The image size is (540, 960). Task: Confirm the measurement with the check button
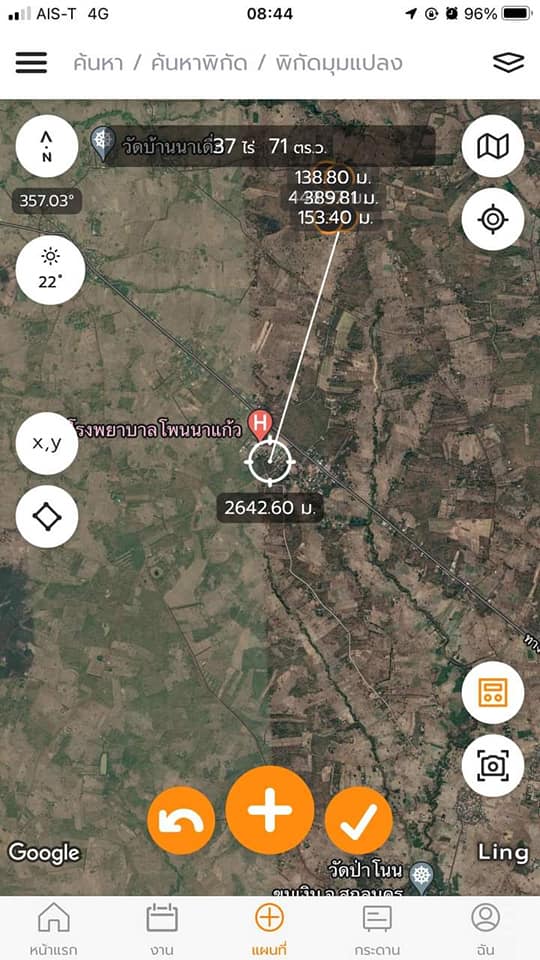[x=359, y=820]
